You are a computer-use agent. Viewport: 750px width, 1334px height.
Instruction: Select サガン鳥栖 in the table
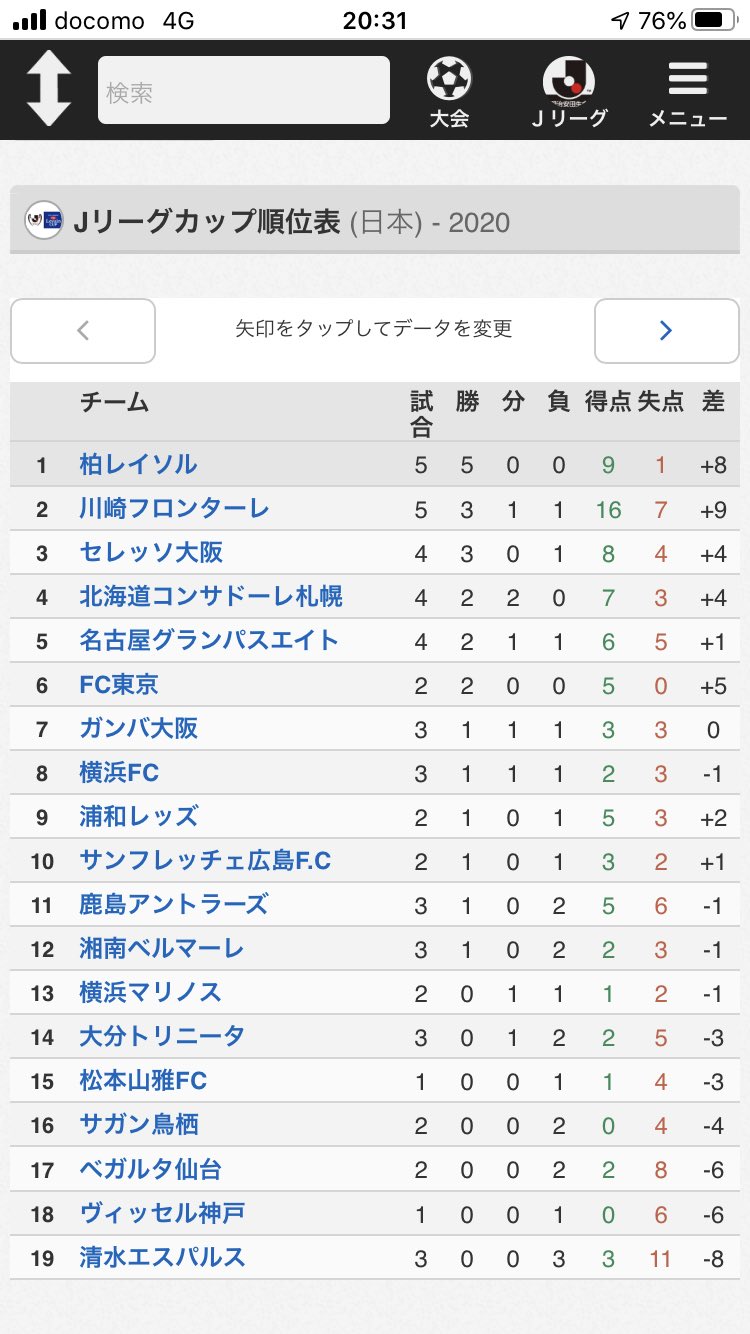point(139,1125)
